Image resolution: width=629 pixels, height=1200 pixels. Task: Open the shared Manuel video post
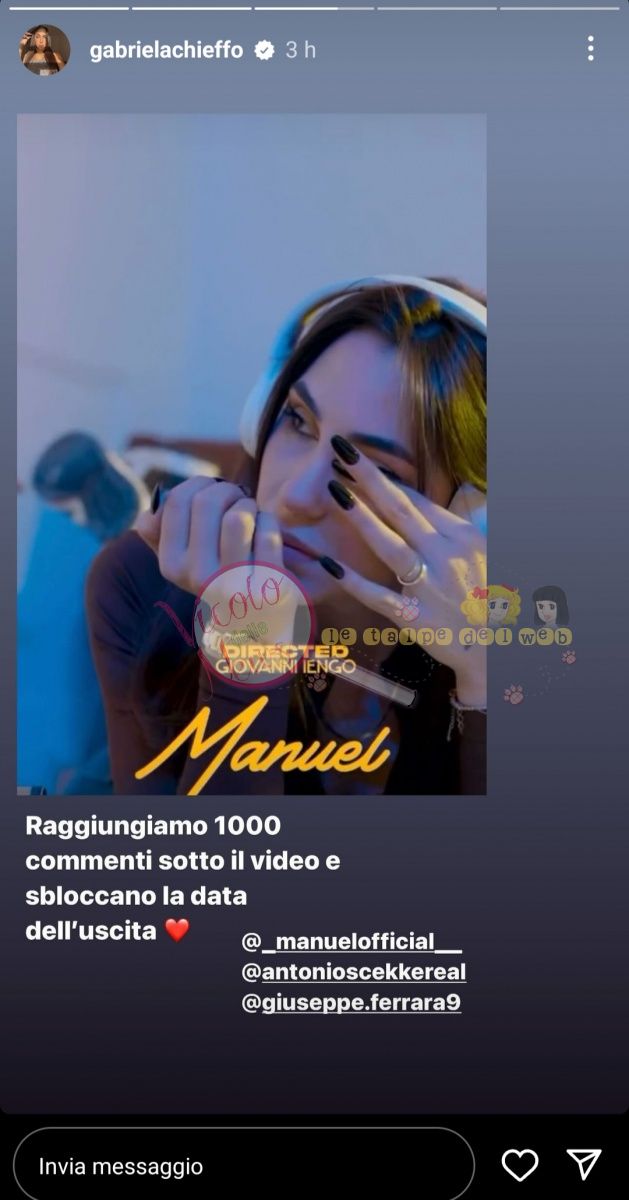(x=252, y=454)
